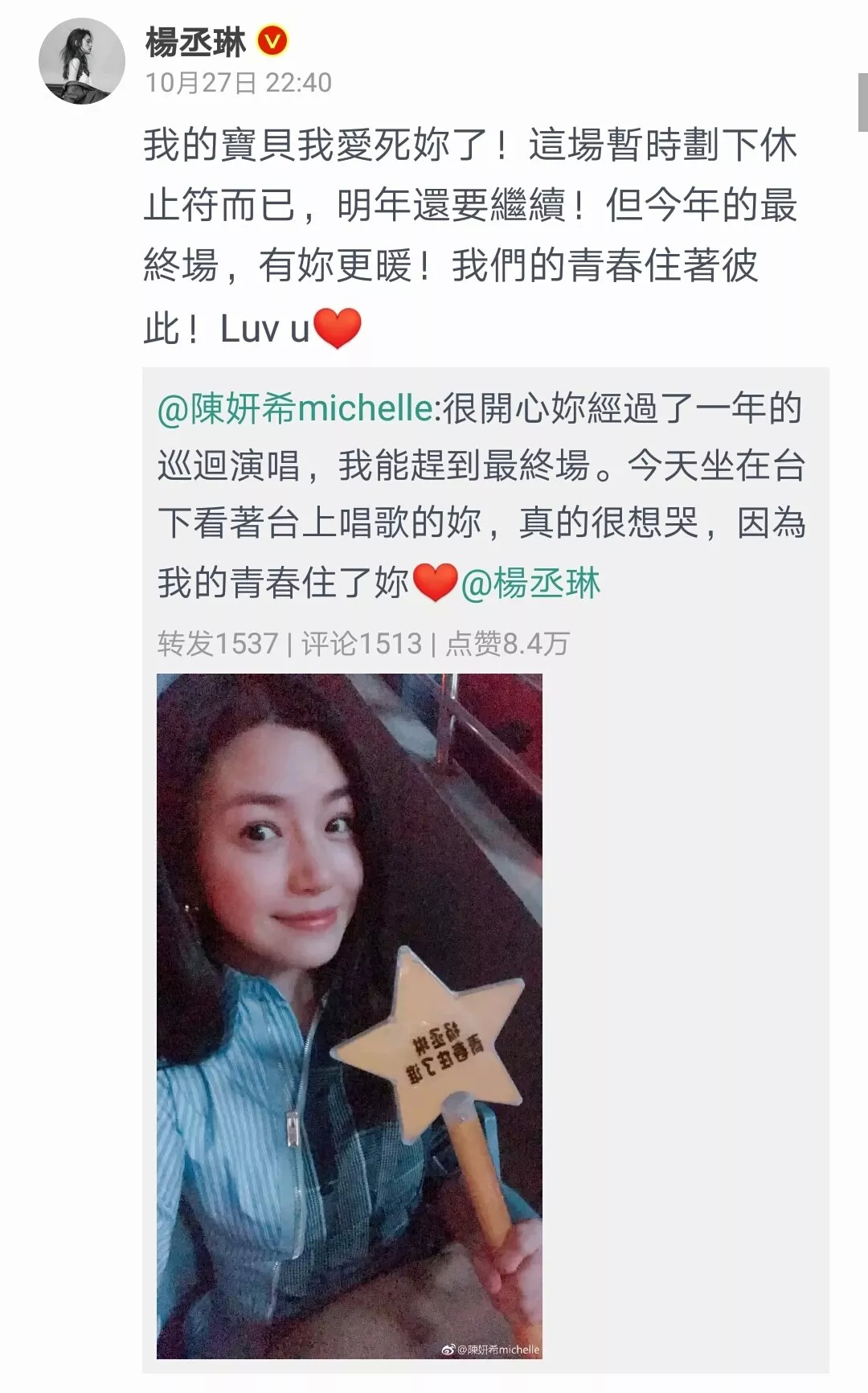
Task: Tap the username 楊丞琳 at the top
Action: tap(195, 43)
